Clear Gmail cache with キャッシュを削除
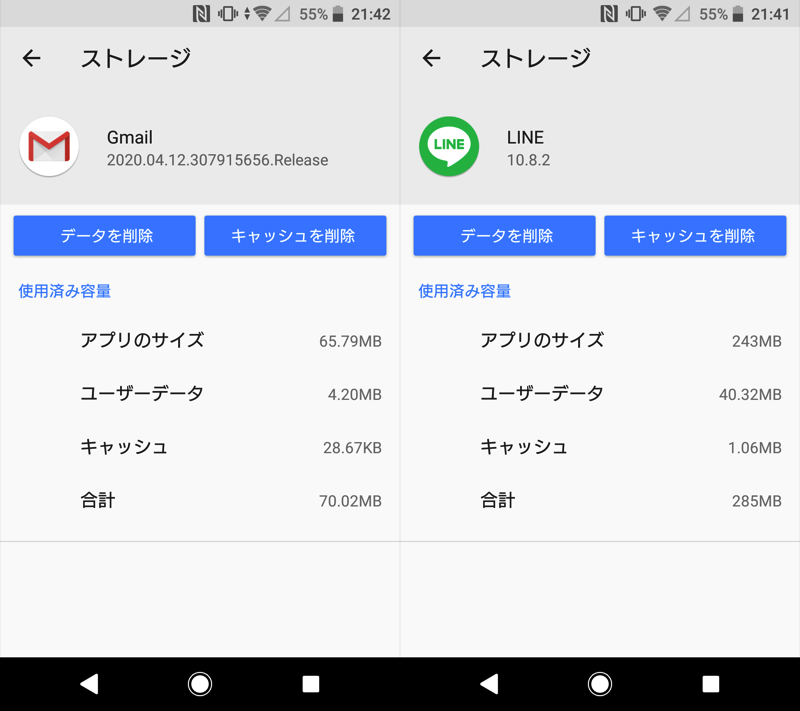Image resolution: width=800 pixels, height=711 pixels. [295, 236]
